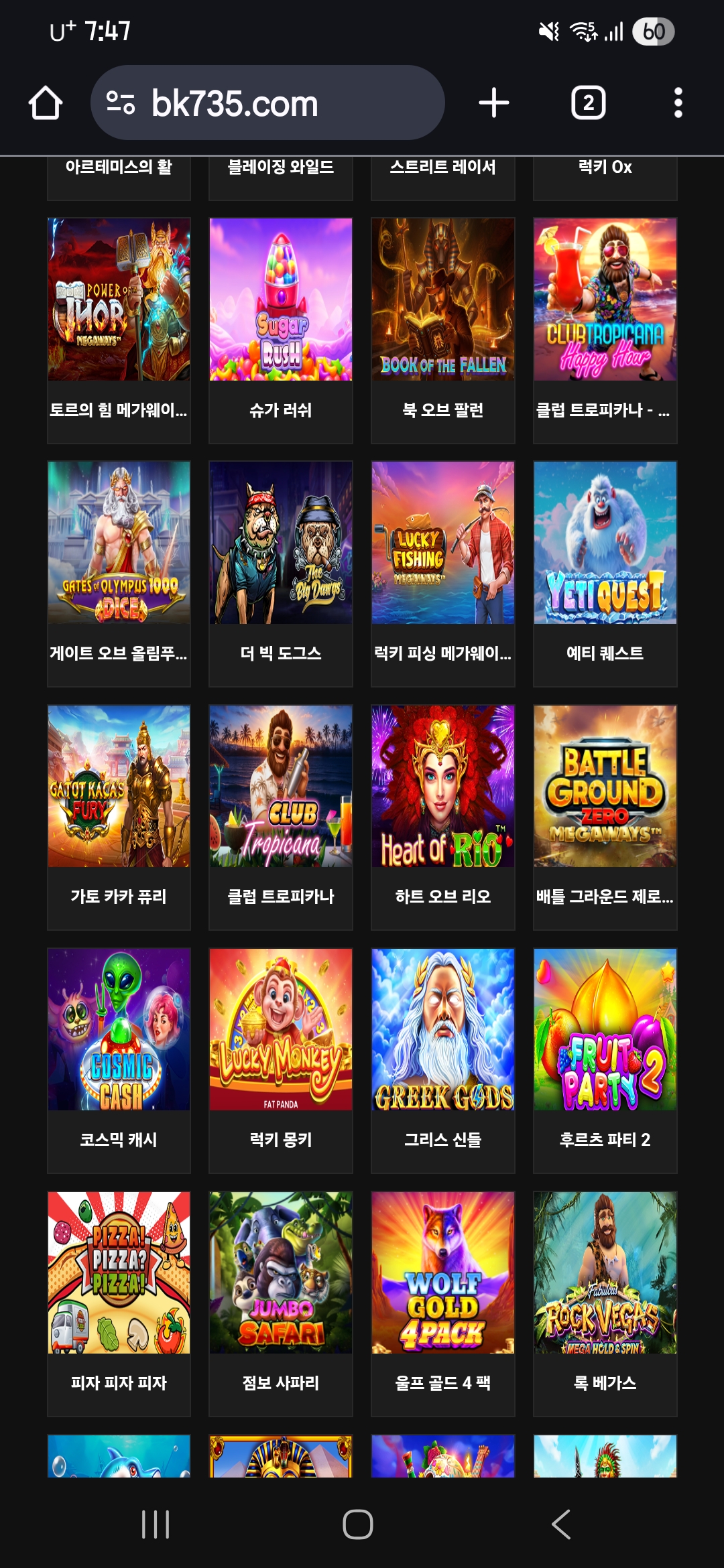
Task: Launch the Wolf Gold 4 Pack game
Action: (x=443, y=1272)
